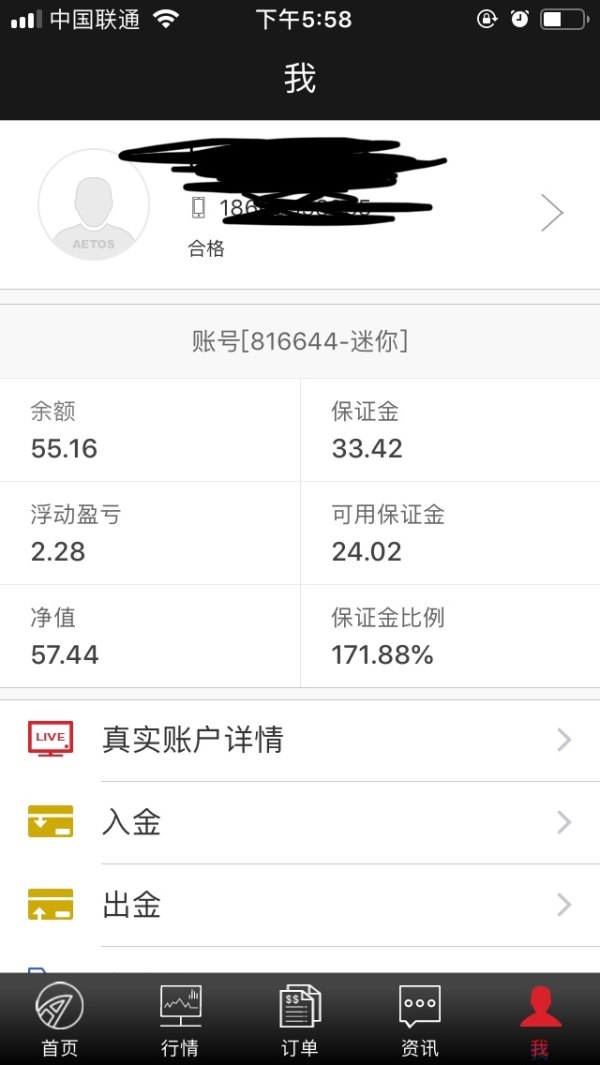Open the 入金 deposit row

point(300,823)
